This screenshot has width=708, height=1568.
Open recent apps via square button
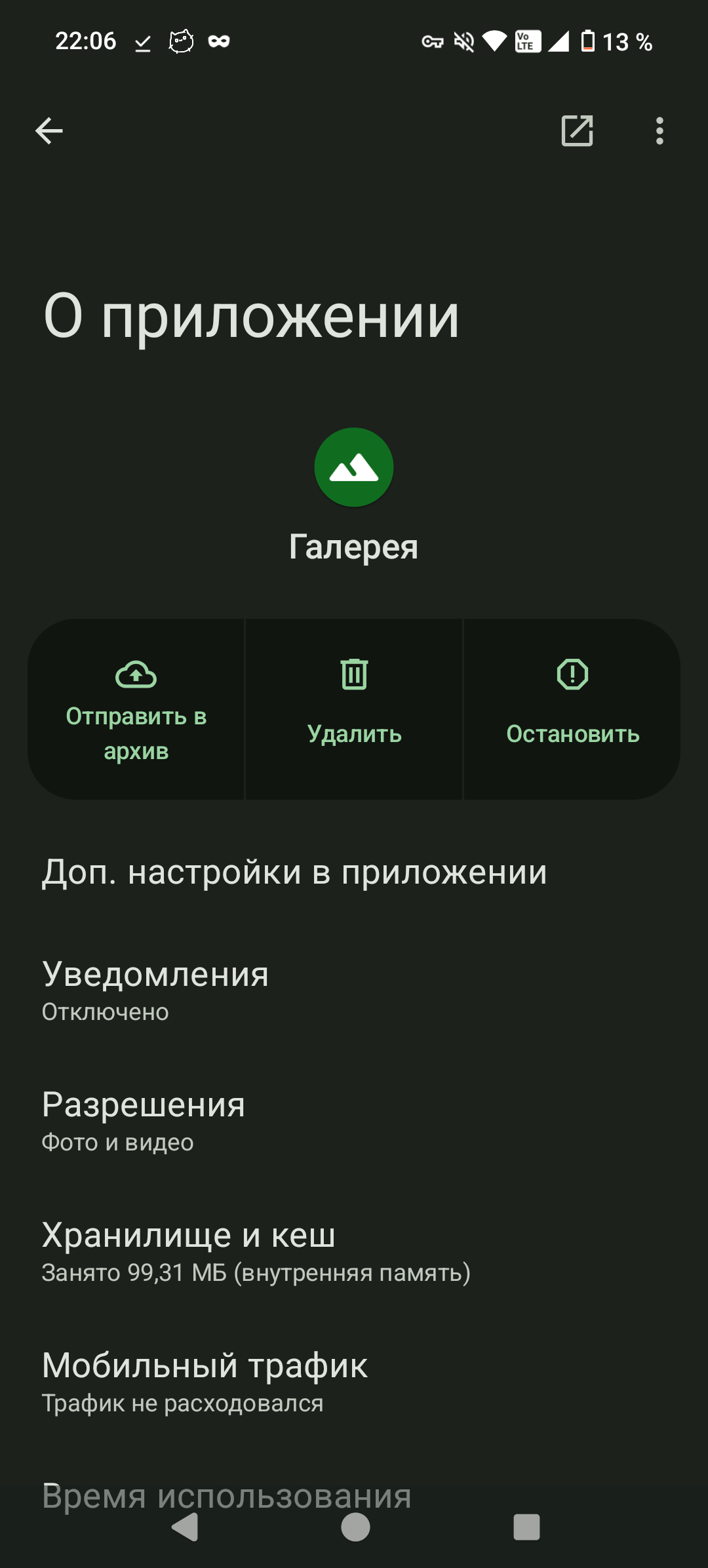[x=526, y=1527]
